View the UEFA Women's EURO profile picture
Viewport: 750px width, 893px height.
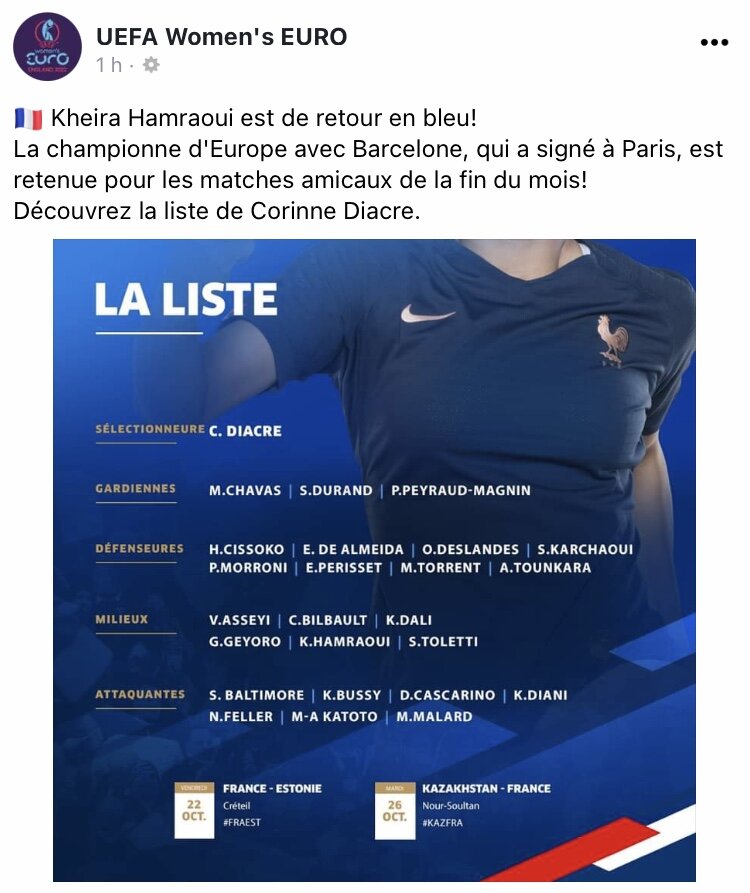point(47,47)
